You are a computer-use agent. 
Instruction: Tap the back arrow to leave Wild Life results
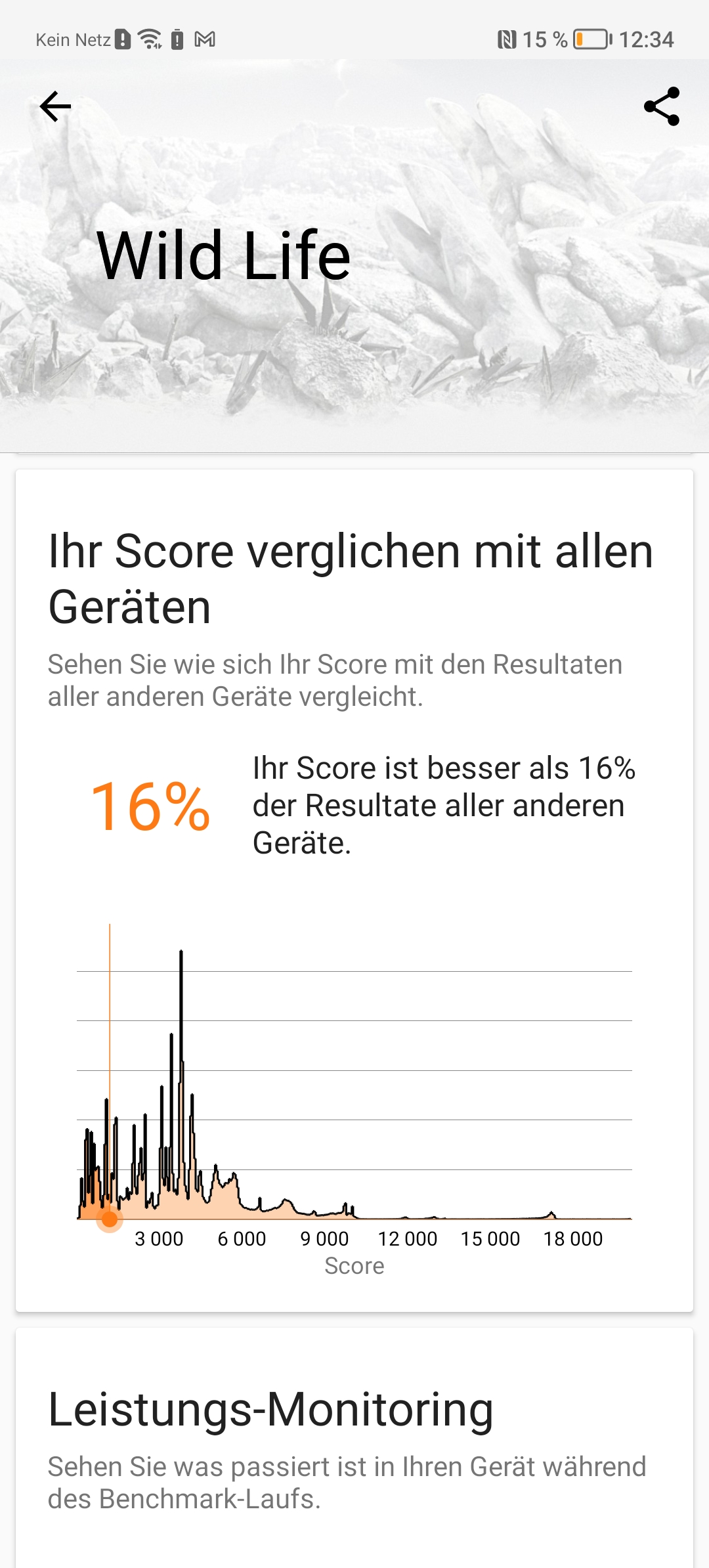[x=55, y=106]
